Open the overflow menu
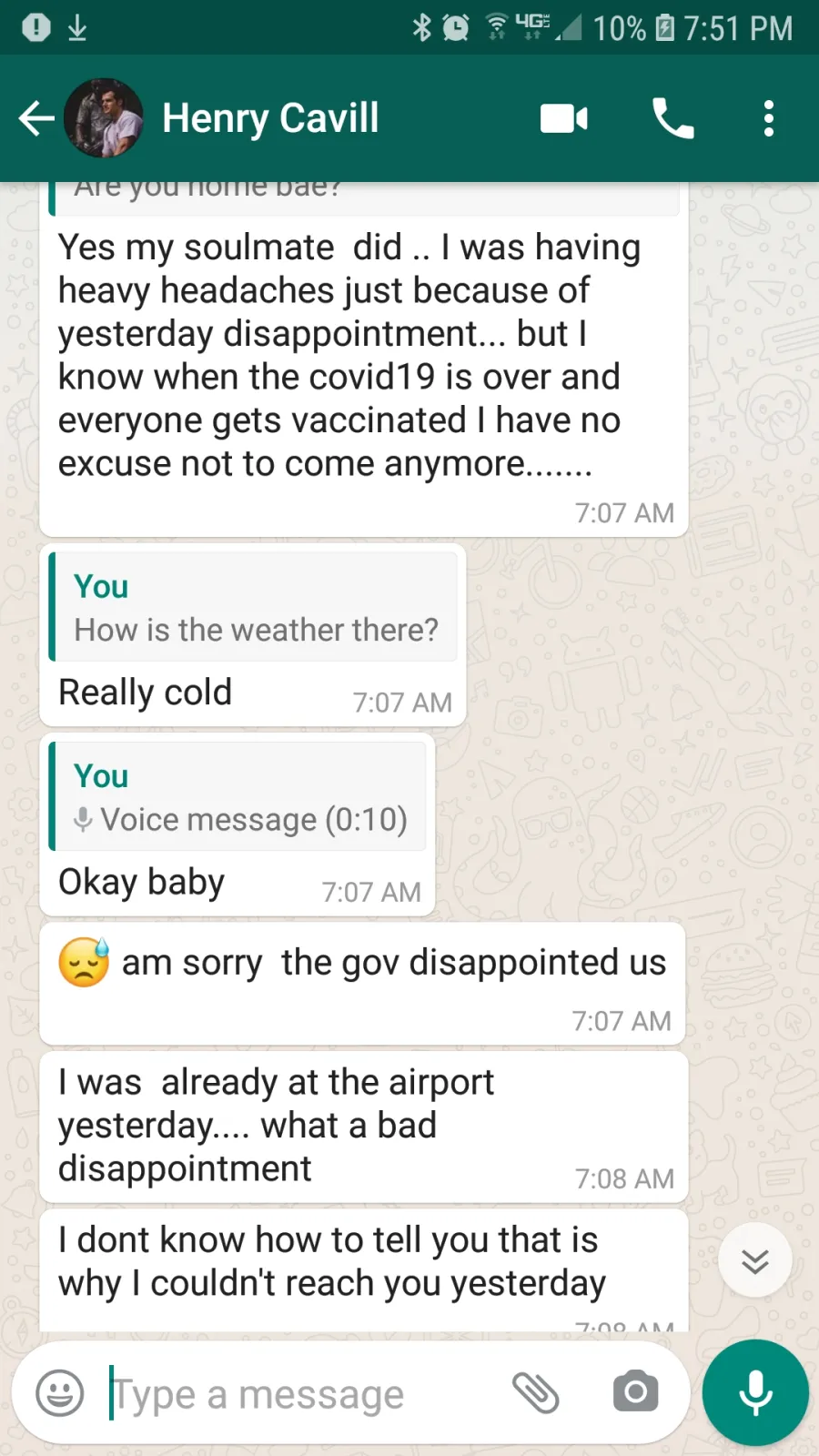 click(x=769, y=118)
